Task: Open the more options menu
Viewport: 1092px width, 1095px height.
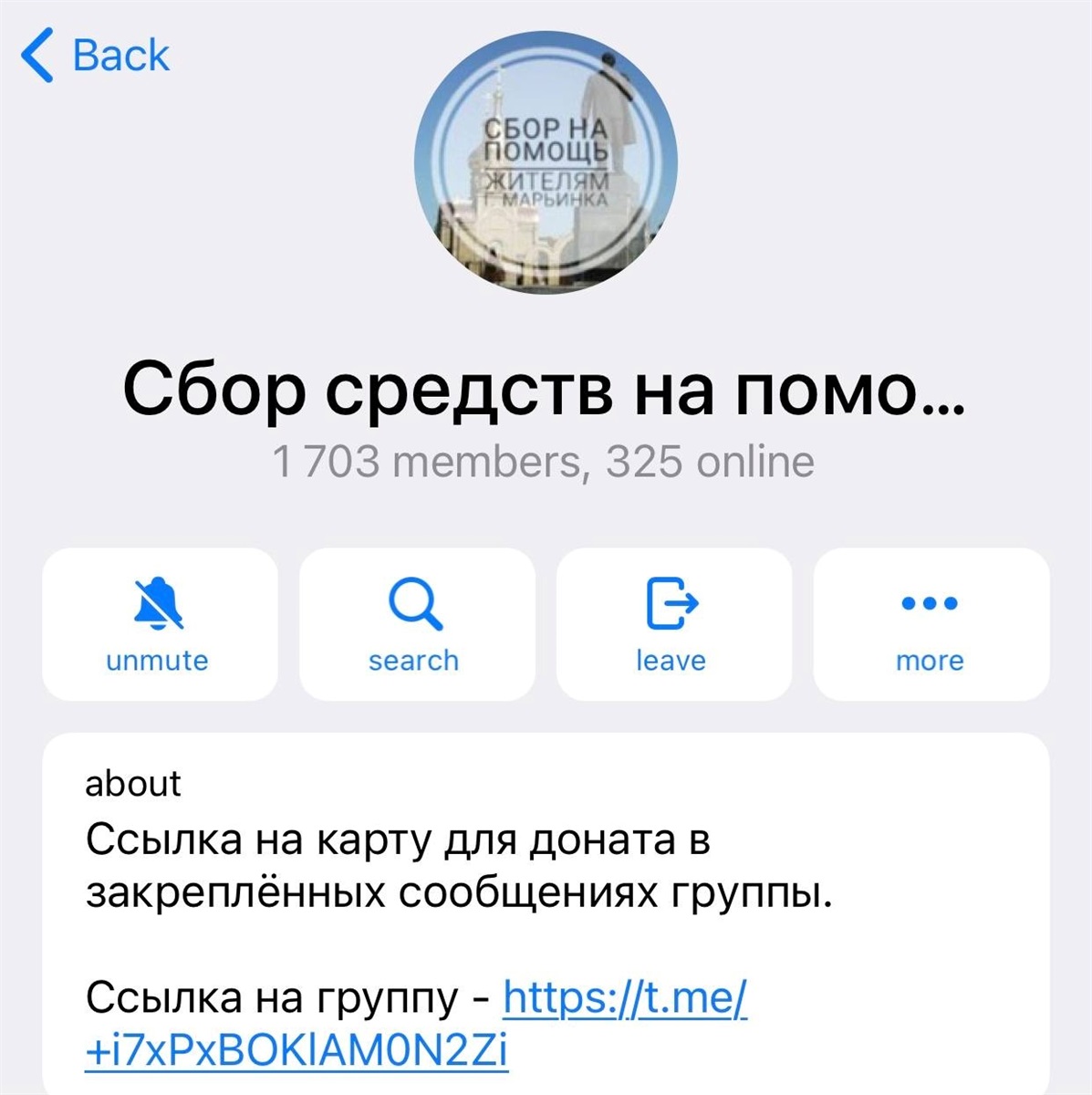Action: [x=931, y=624]
